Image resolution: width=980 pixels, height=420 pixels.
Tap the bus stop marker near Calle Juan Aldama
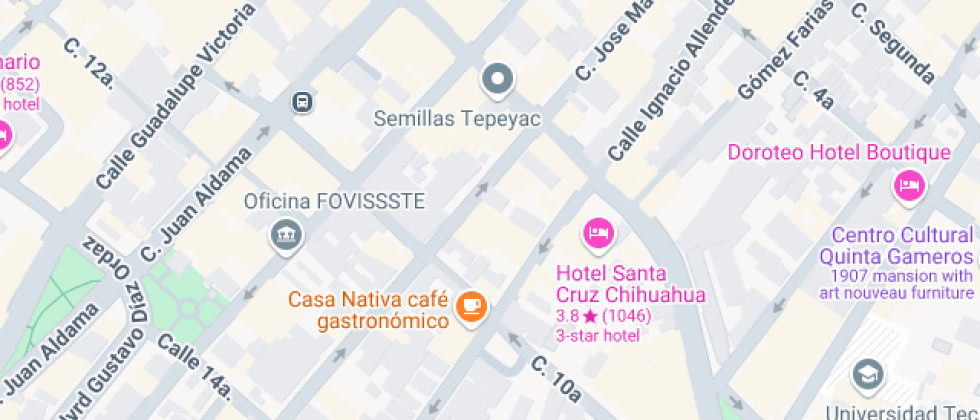(302, 101)
